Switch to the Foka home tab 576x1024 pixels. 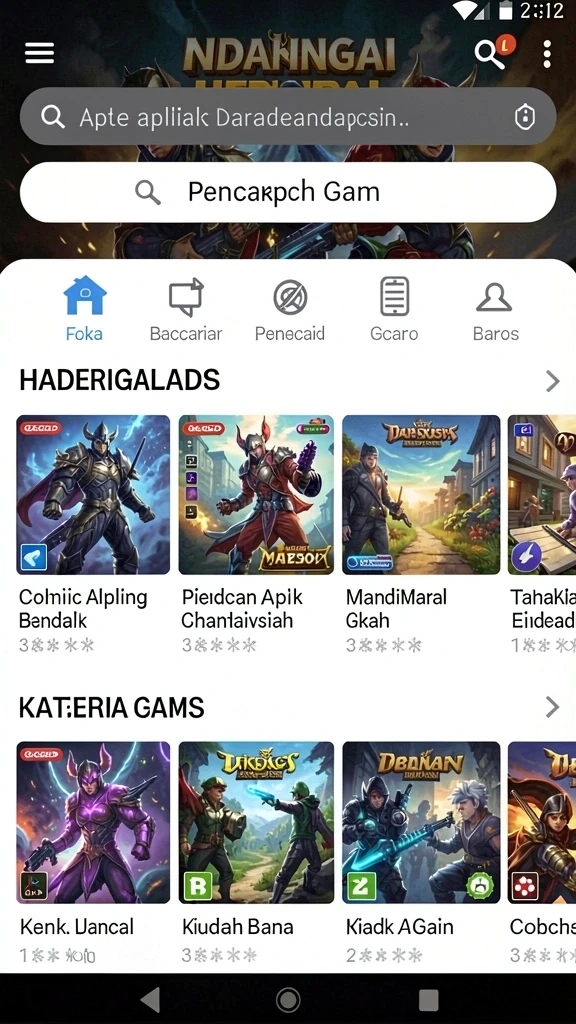(x=84, y=309)
